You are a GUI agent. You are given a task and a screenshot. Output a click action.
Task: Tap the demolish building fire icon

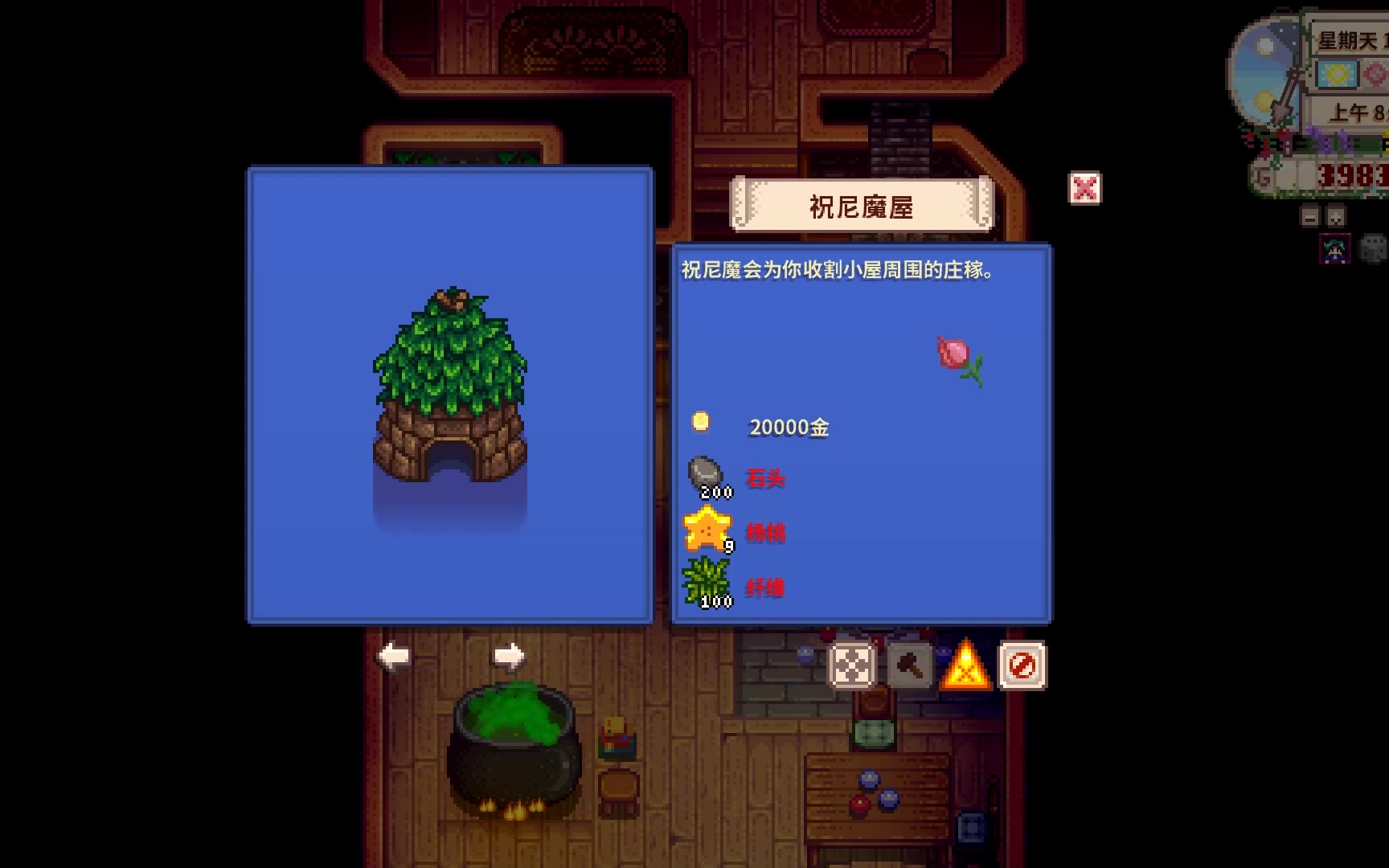965,665
